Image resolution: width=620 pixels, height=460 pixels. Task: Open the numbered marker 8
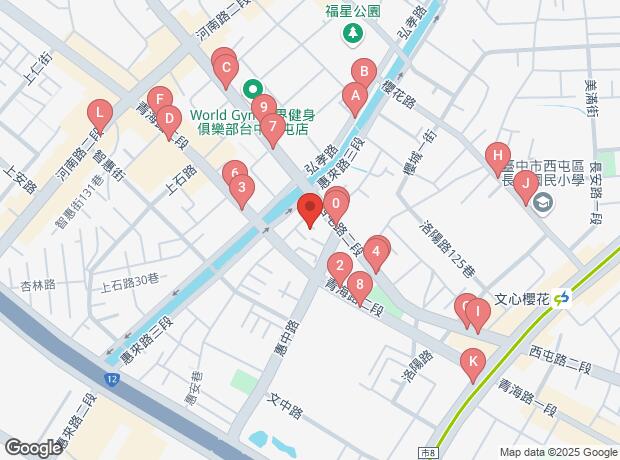359,284
